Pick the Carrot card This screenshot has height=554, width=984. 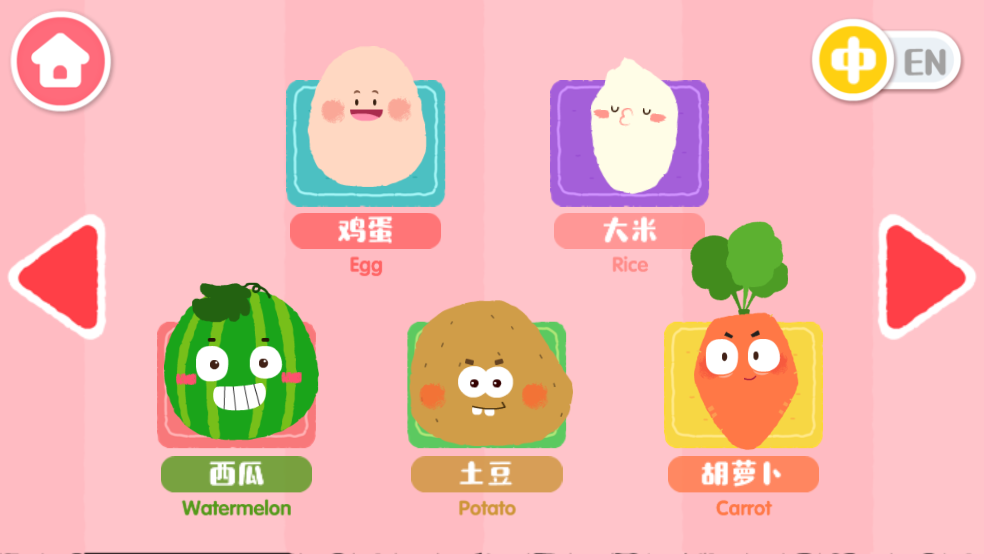(x=743, y=380)
